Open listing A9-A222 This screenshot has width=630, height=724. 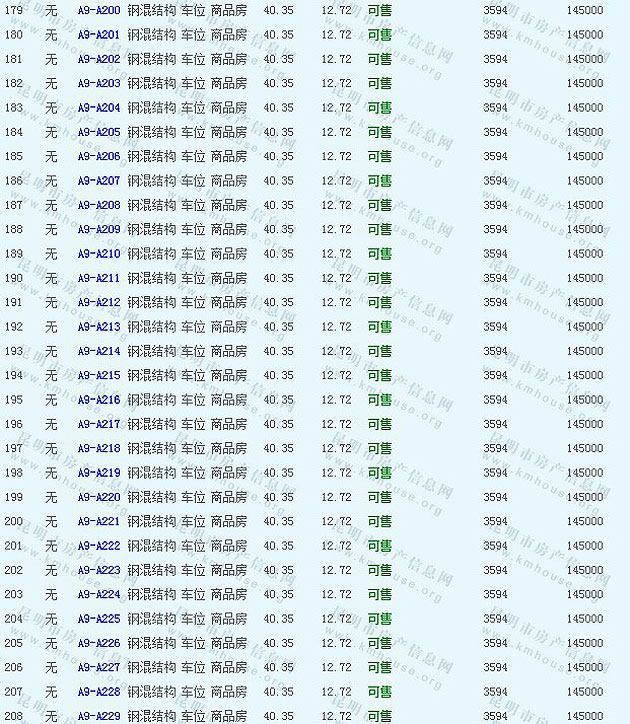[x=99, y=546]
